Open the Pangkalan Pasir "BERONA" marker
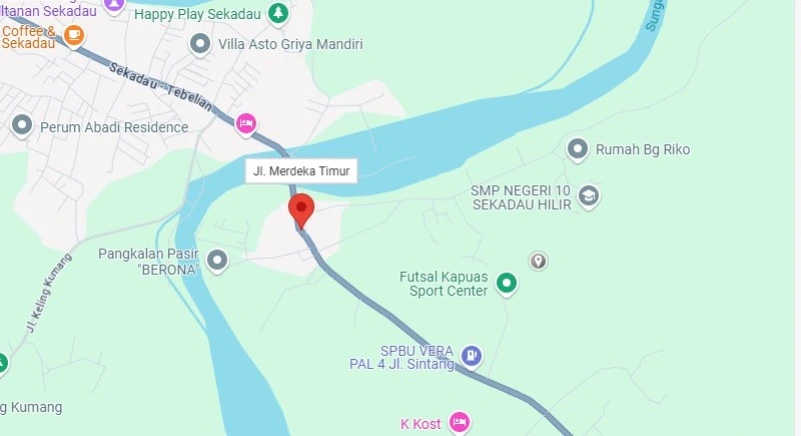 (217, 261)
